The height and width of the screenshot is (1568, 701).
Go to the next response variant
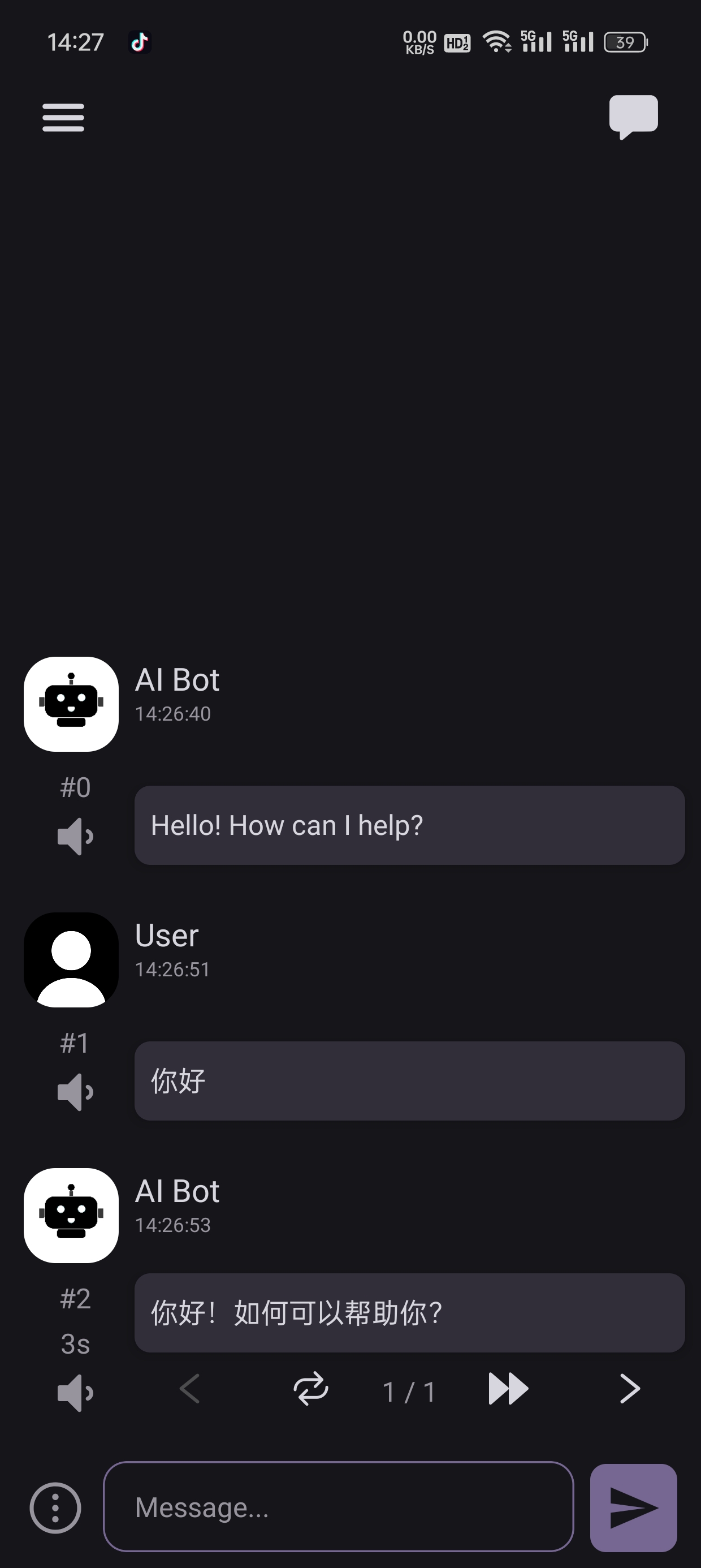[630, 1390]
